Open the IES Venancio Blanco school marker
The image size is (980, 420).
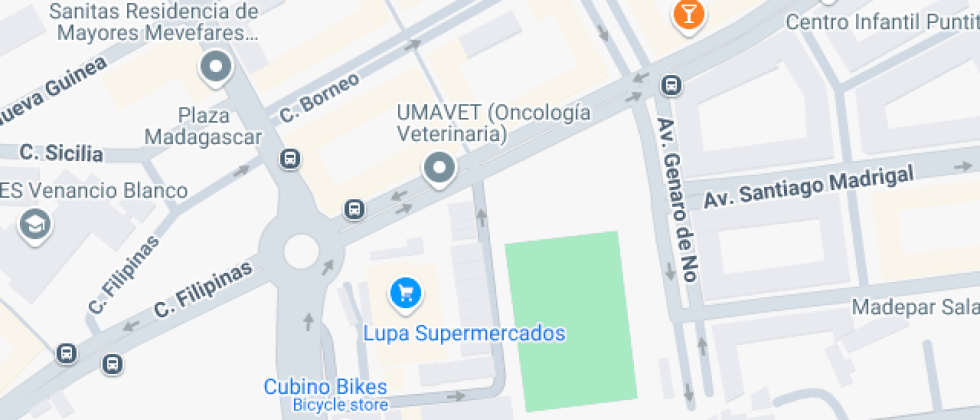click(37, 225)
